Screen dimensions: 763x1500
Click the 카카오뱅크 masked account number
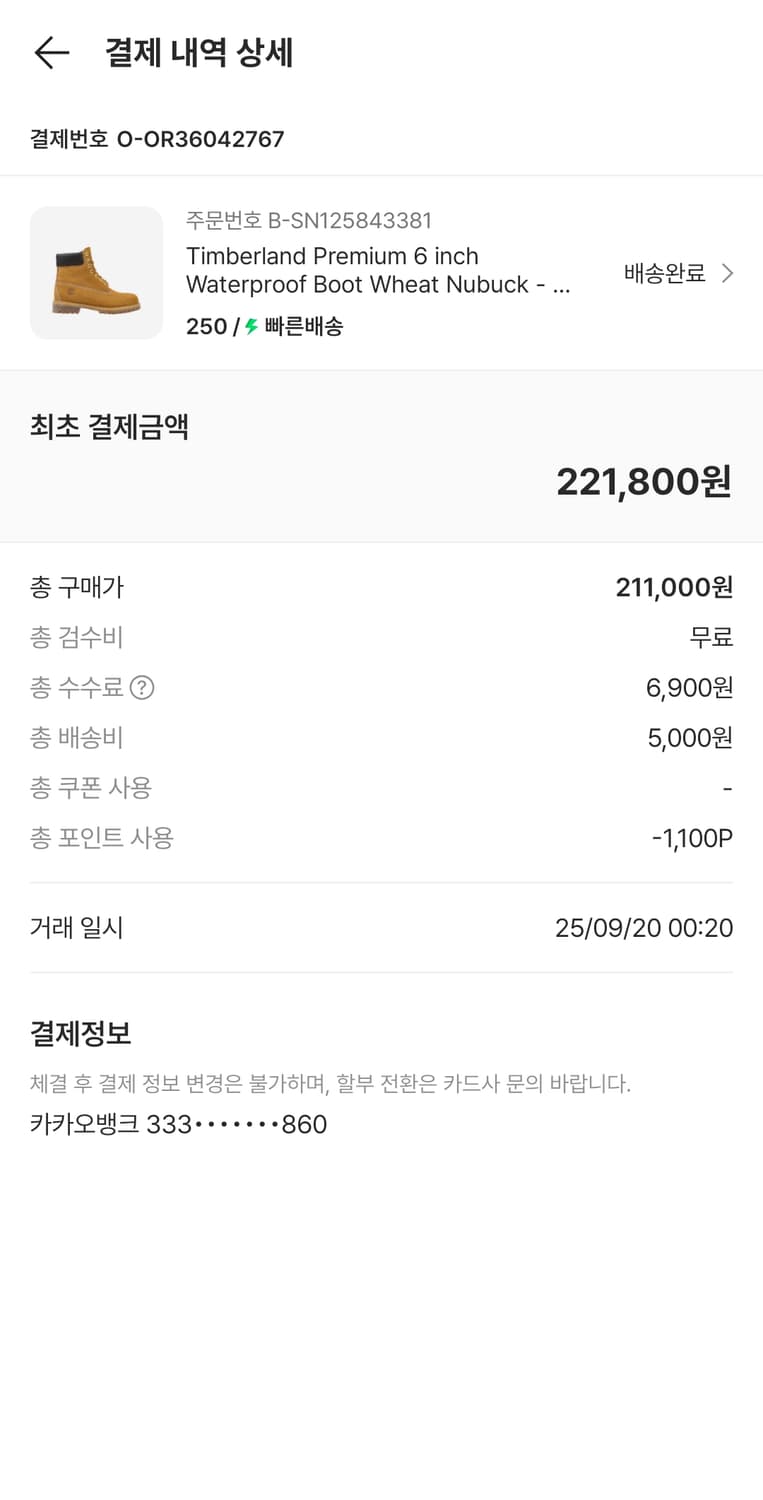[177, 1124]
